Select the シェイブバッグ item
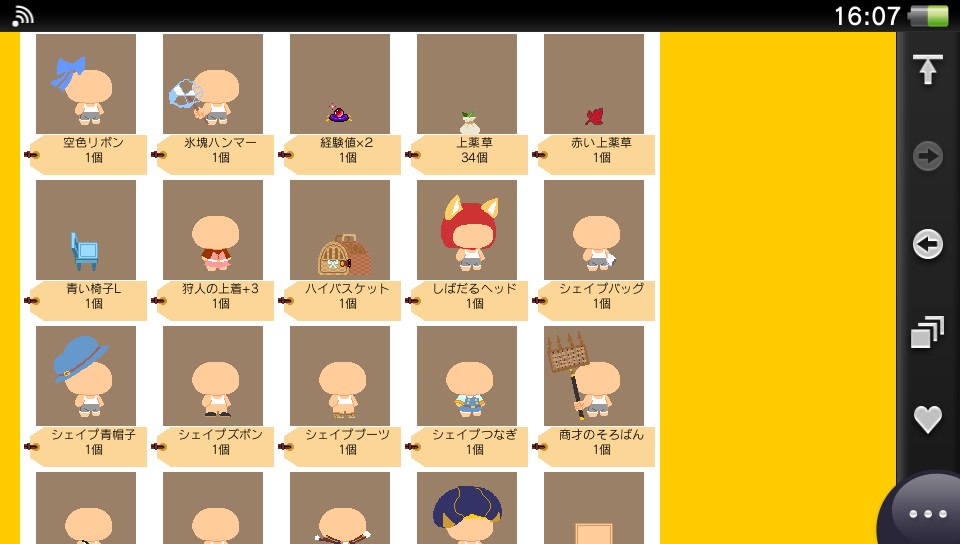 (x=594, y=230)
